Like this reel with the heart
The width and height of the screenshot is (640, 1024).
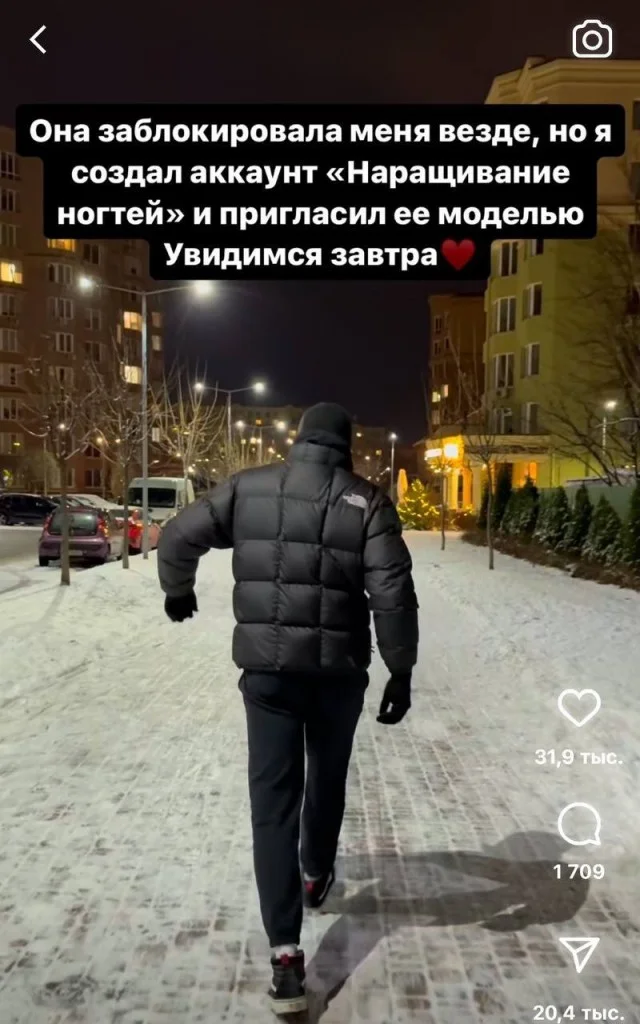[579, 708]
